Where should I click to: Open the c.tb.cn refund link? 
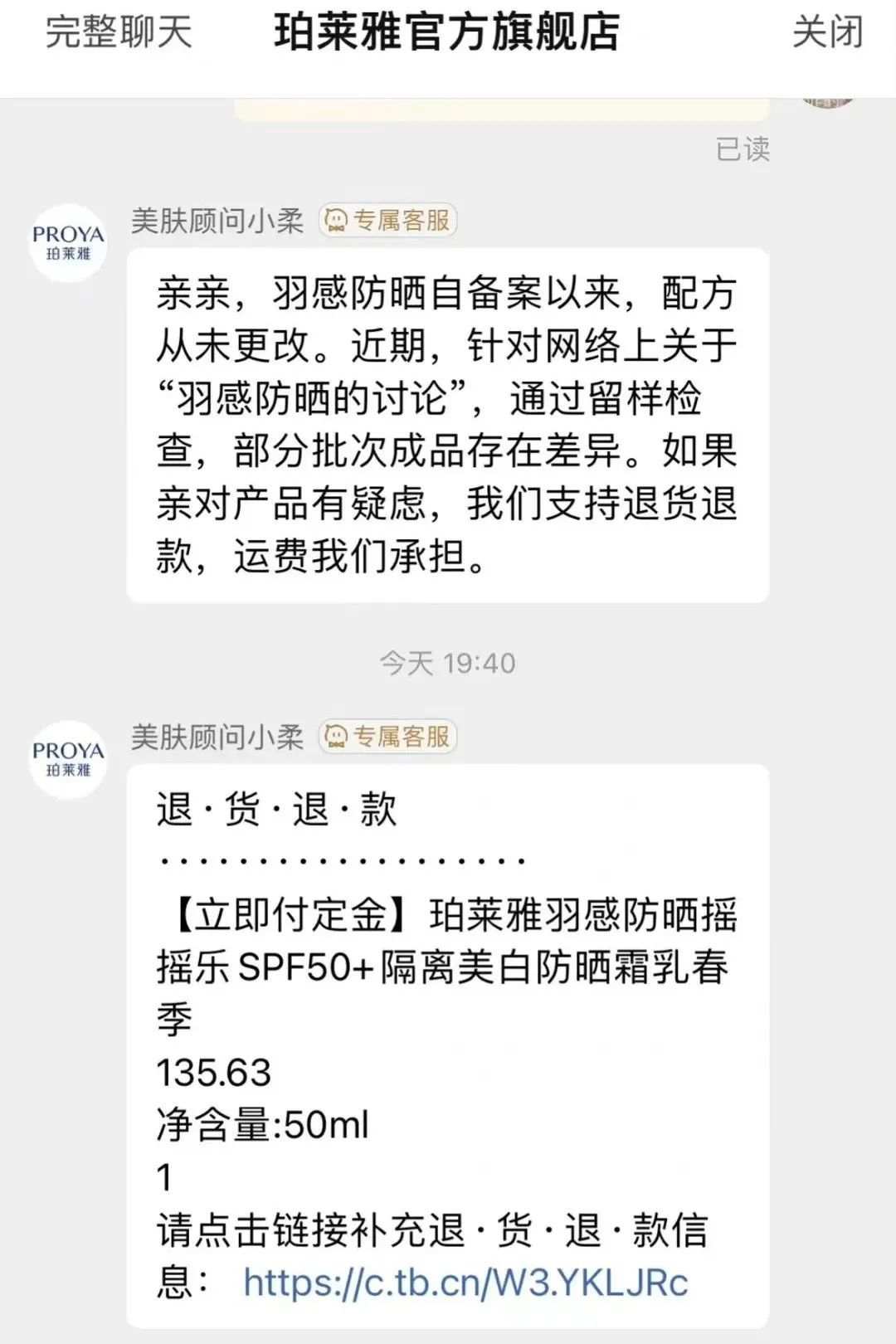pos(465,1283)
